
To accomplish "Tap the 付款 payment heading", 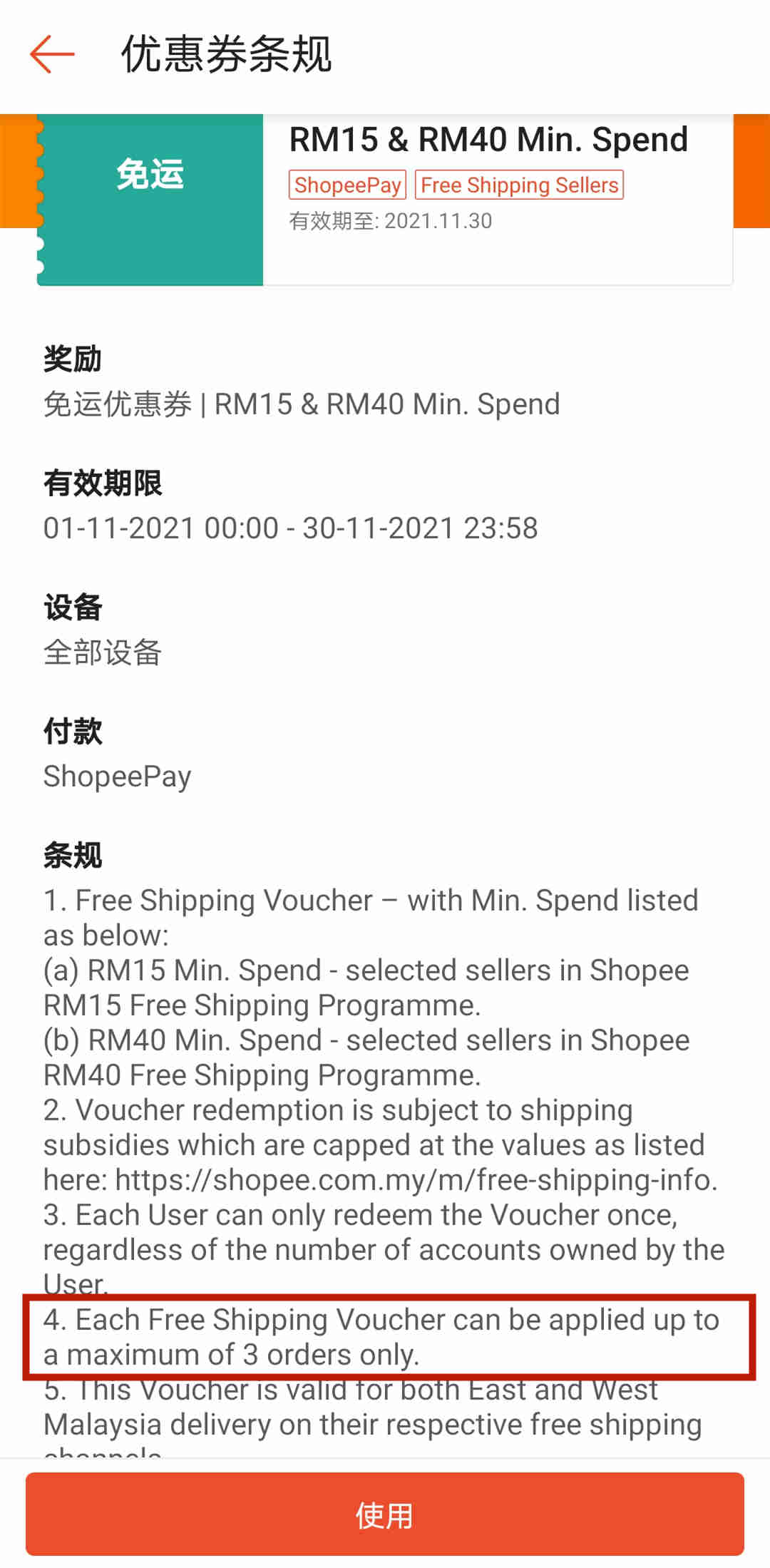I will coord(72,730).
